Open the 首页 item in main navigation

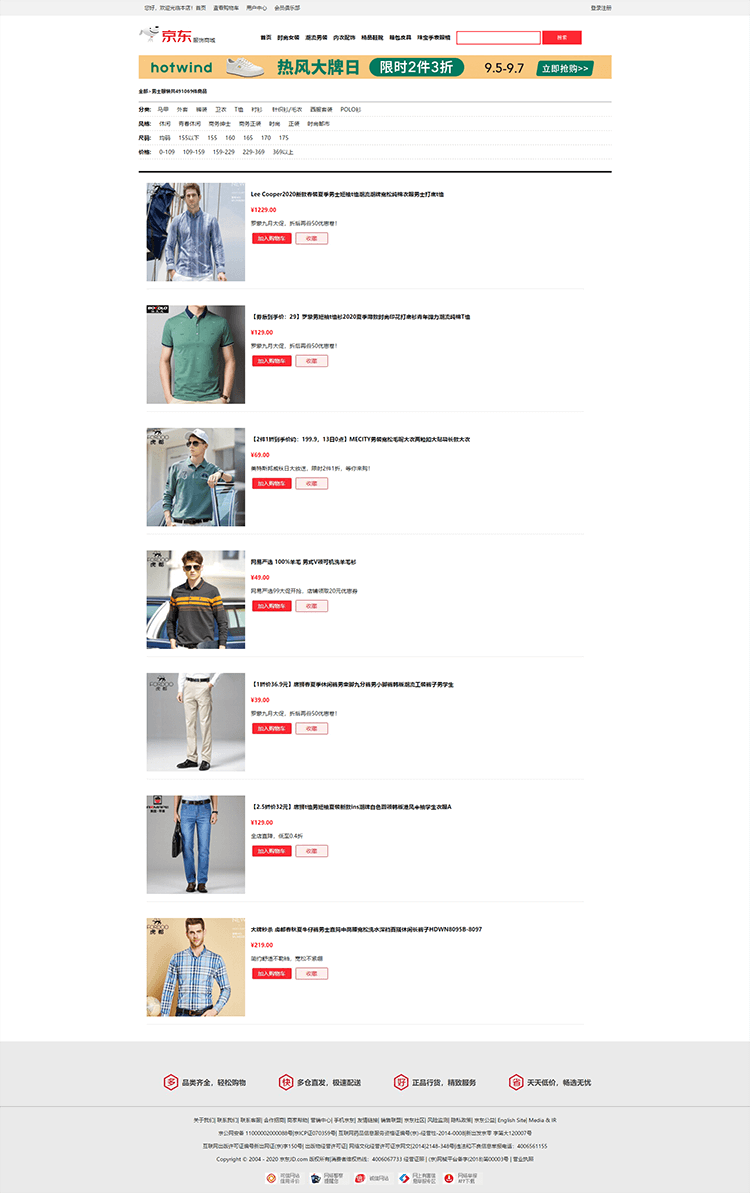pyautogui.click(x=266, y=37)
